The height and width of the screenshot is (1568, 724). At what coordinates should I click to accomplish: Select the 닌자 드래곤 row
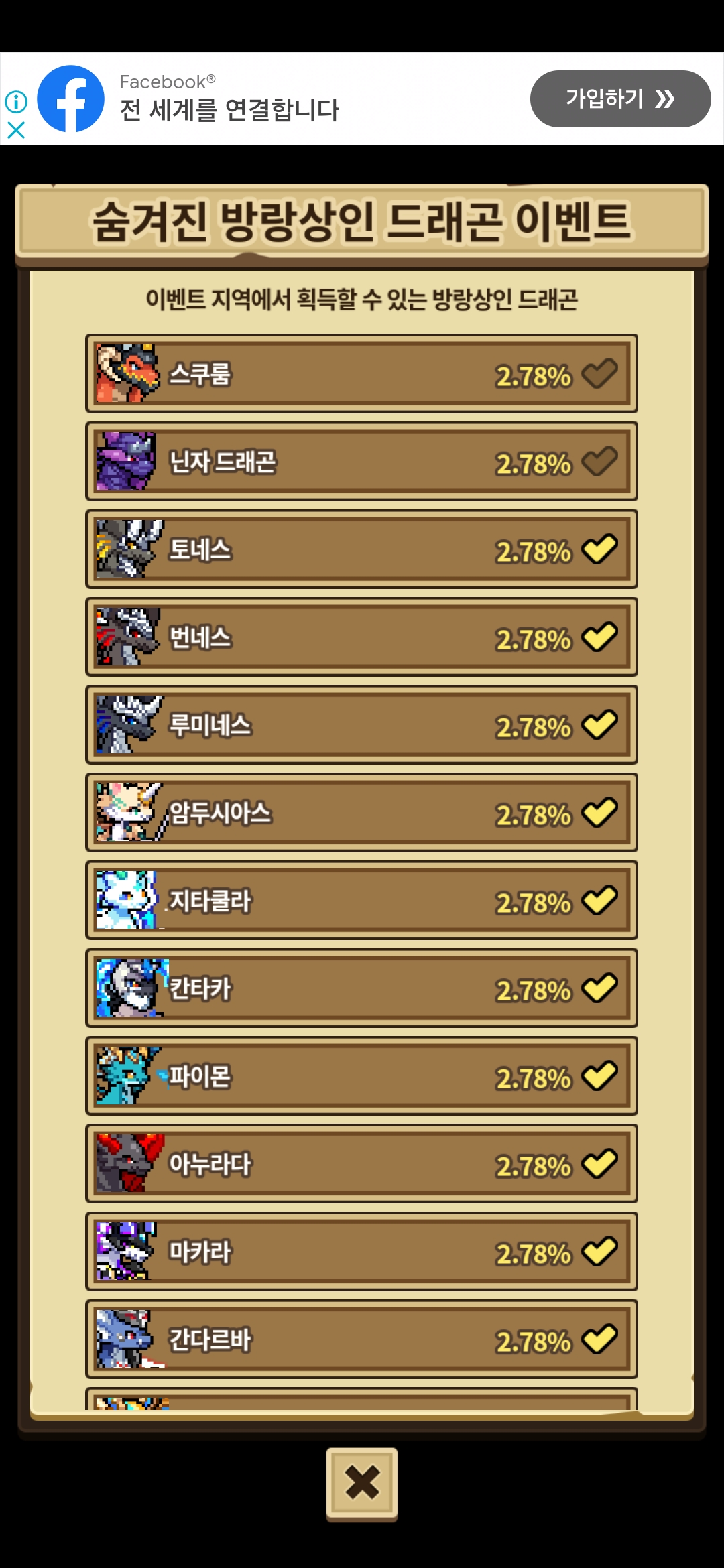(361, 462)
